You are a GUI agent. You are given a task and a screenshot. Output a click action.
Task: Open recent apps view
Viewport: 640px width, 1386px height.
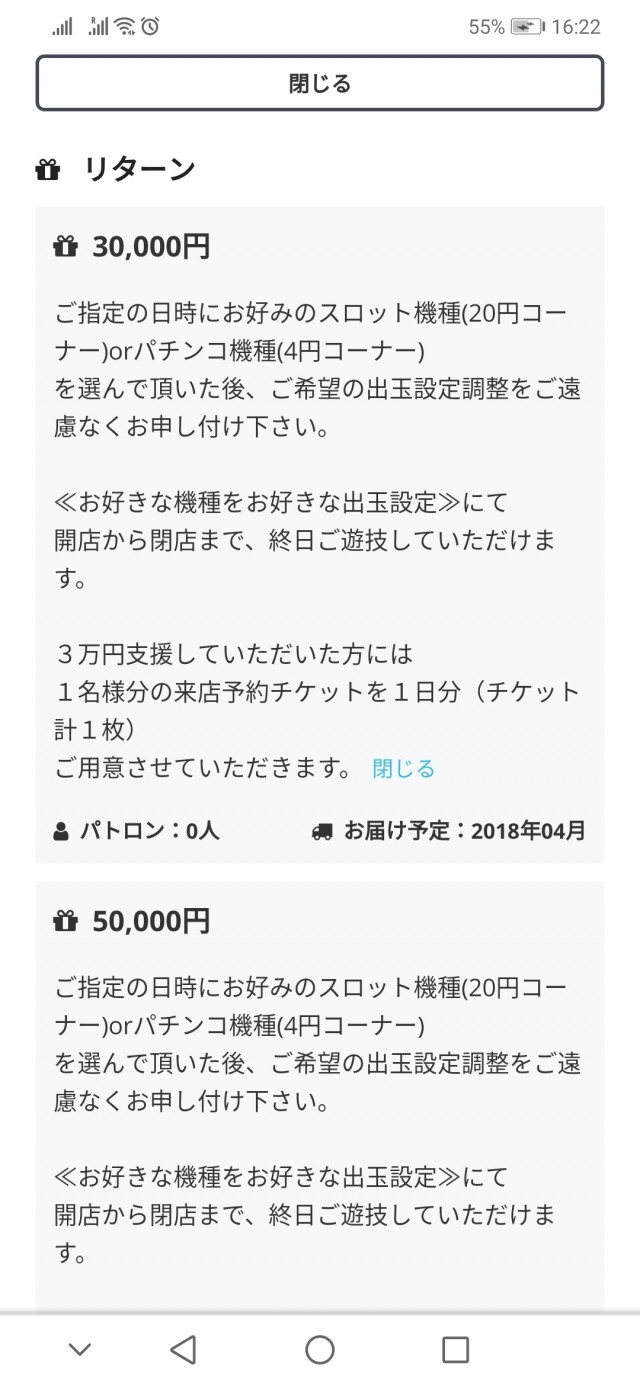pyautogui.click(x=455, y=1350)
